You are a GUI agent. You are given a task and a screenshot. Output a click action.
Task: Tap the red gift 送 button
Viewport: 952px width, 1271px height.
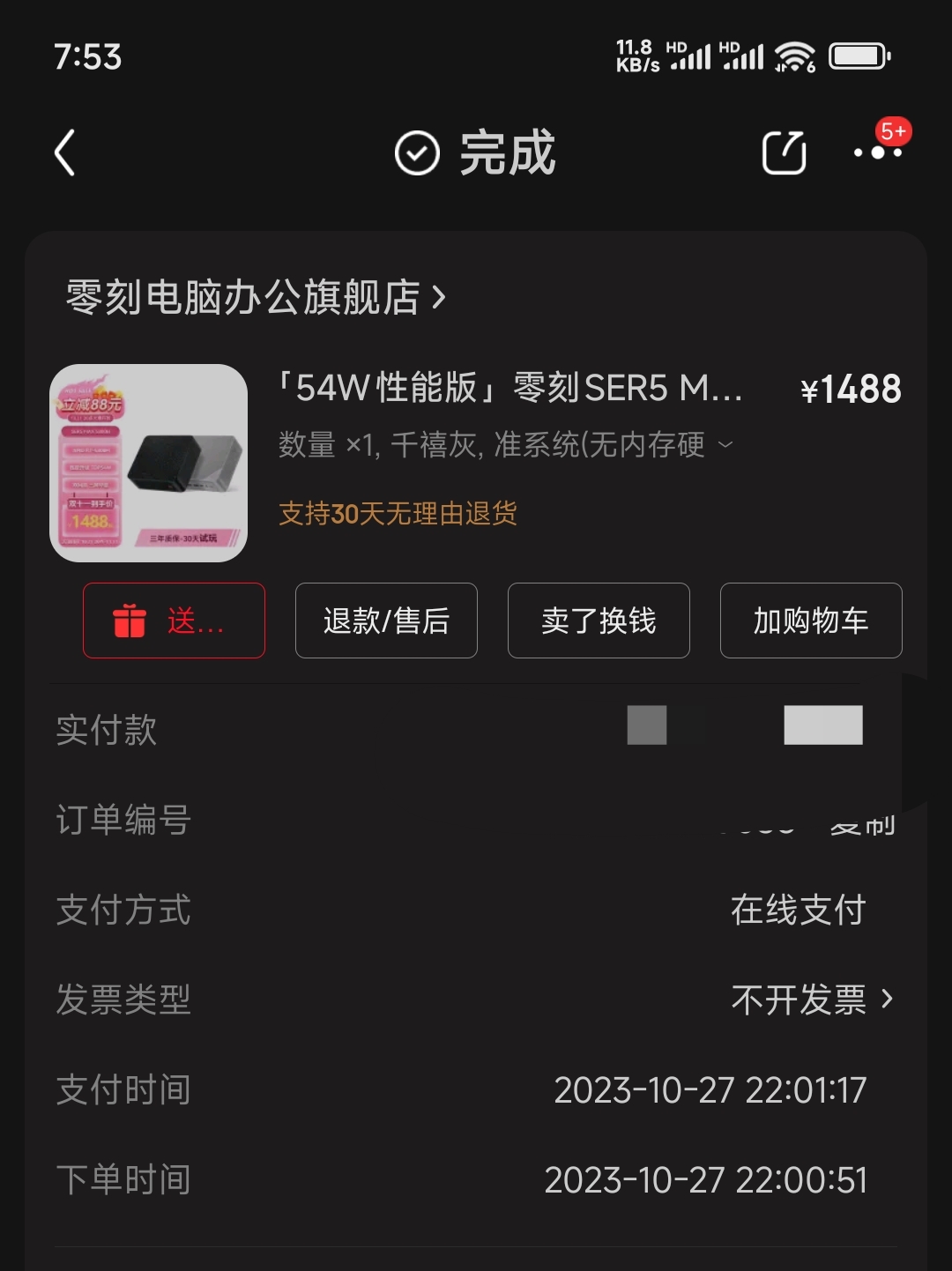[x=174, y=621]
